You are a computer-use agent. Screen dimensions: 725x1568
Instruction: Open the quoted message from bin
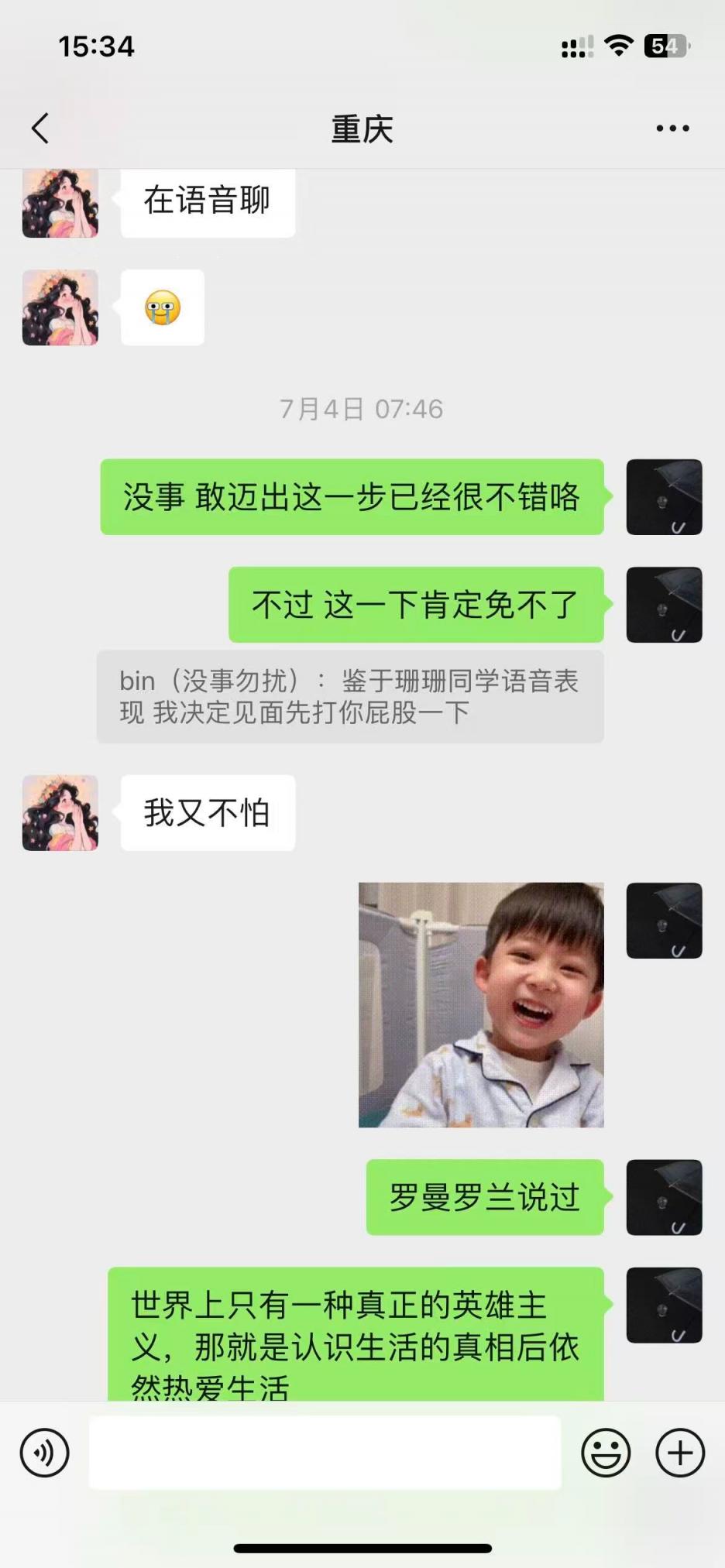(x=350, y=696)
